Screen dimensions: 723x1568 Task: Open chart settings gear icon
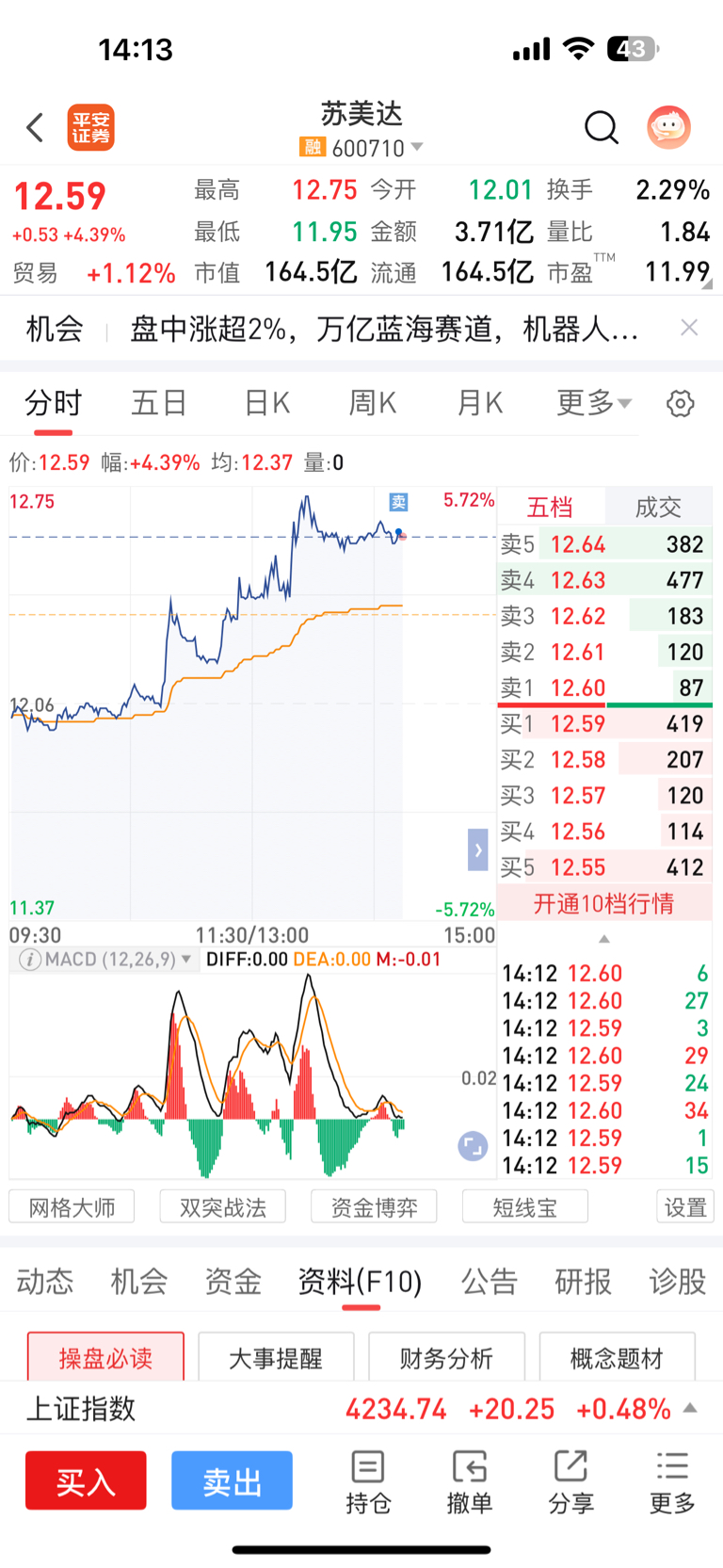click(681, 404)
